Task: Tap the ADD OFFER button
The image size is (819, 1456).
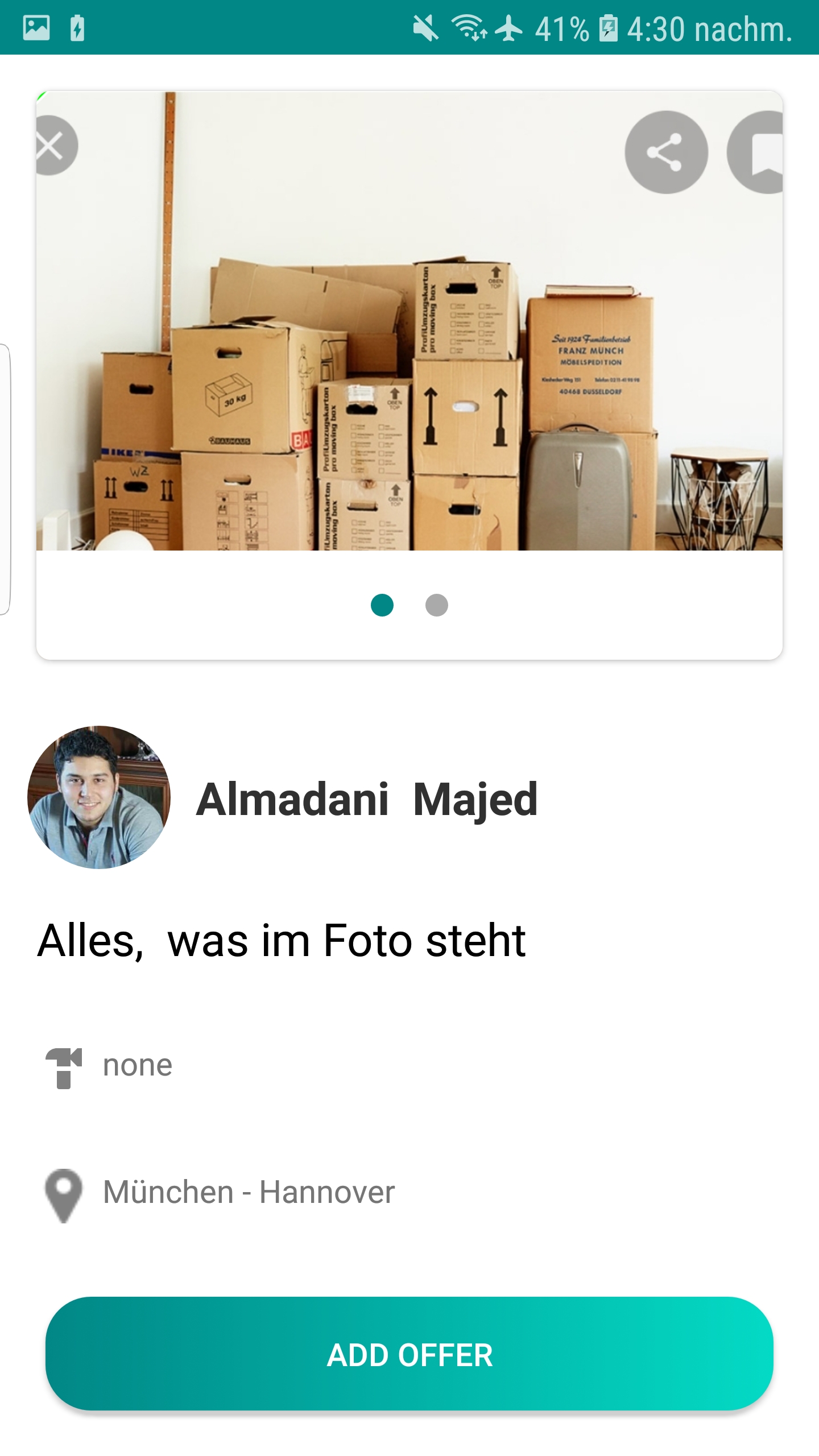Action: point(409,1354)
